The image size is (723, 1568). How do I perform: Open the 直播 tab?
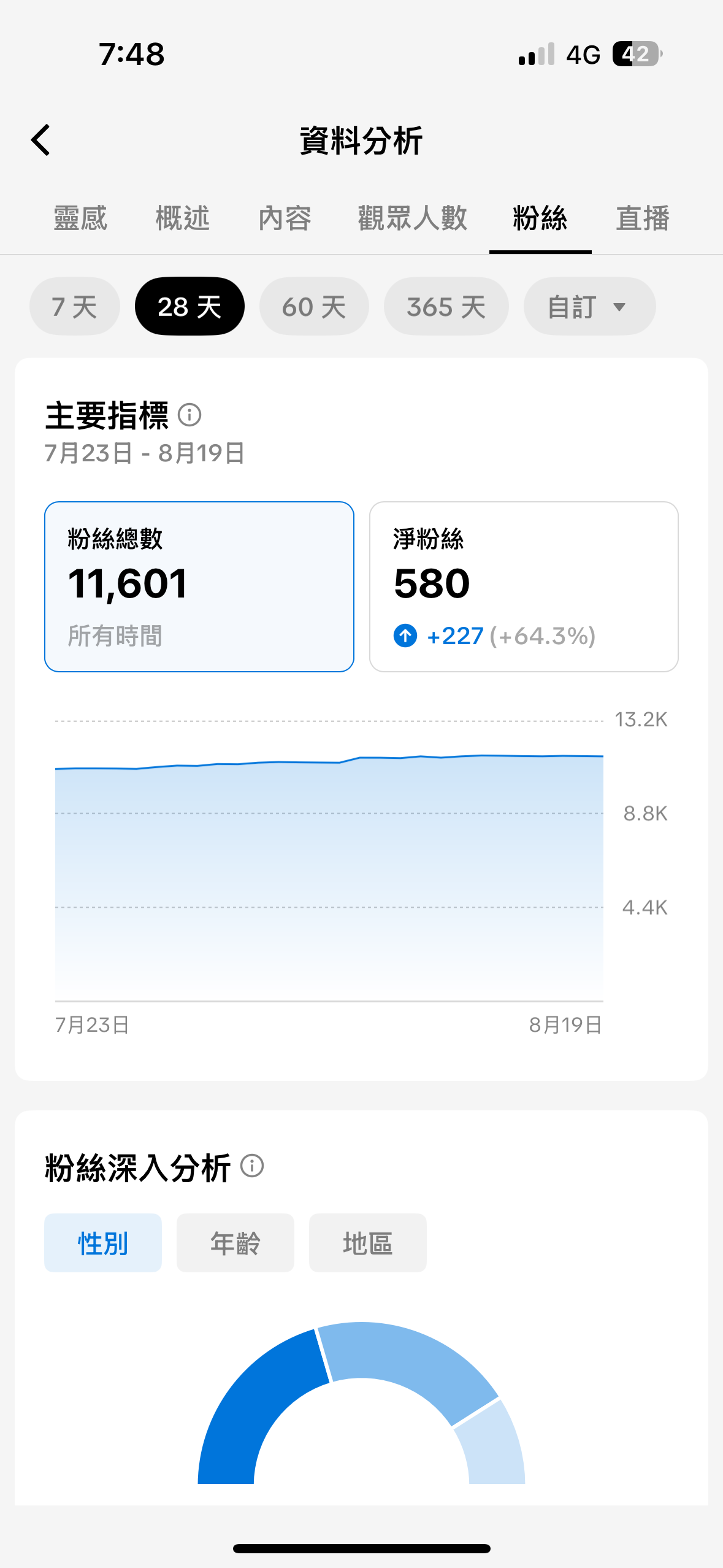[x=643, y=218]
